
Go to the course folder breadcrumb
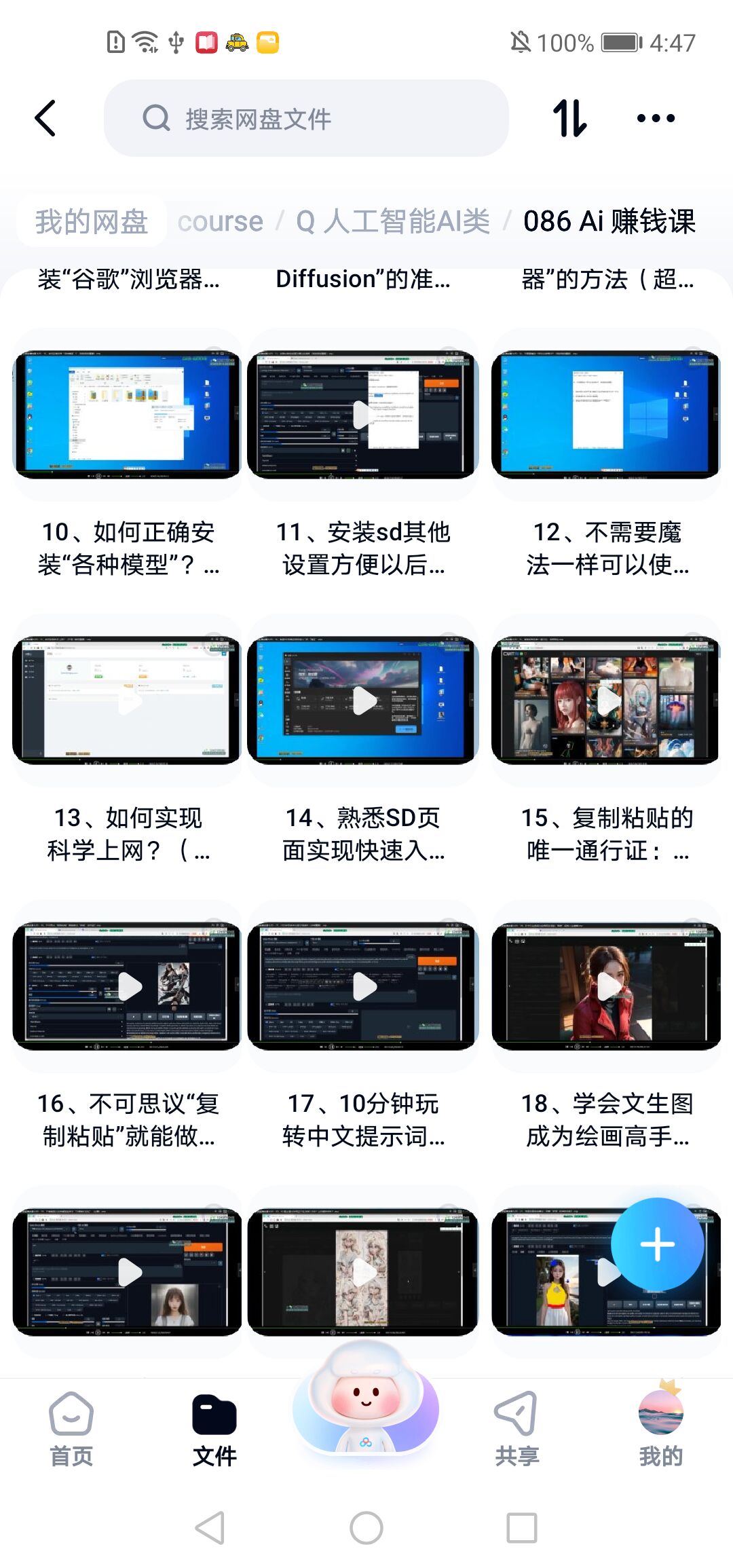click(x=220, y=222)
